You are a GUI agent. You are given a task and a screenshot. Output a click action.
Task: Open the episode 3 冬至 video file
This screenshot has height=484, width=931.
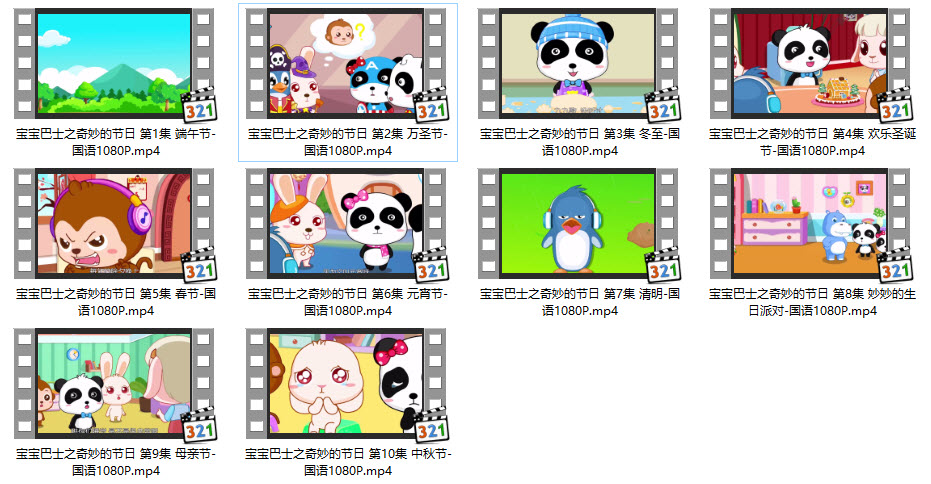tap(579, 63)
